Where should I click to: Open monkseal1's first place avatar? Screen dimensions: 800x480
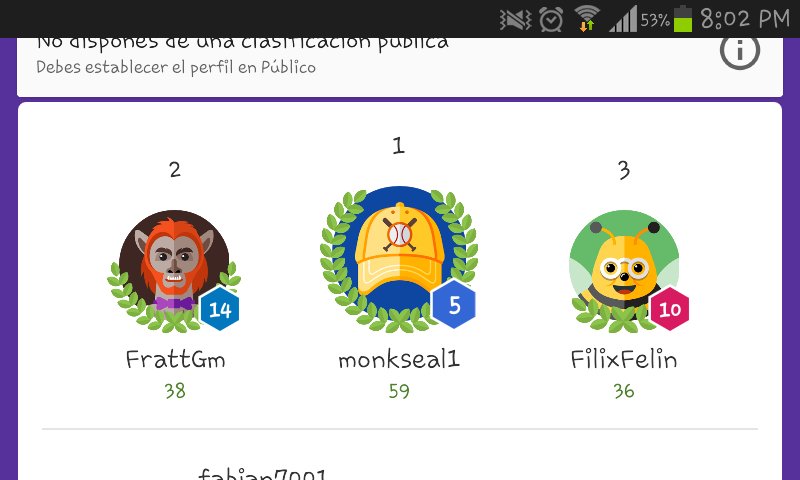pos(399,256)
